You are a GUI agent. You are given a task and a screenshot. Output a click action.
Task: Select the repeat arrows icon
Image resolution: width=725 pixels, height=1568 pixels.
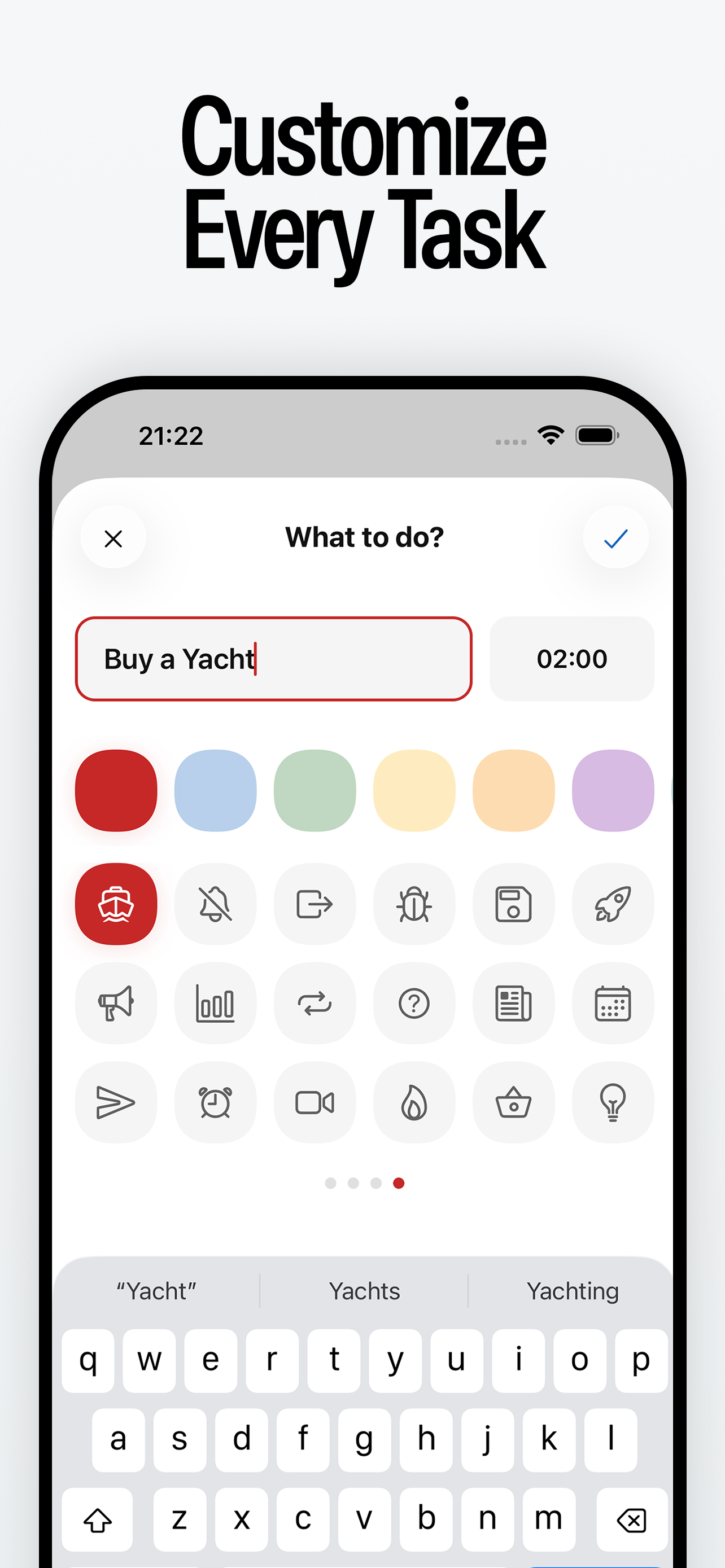click(x=315, y=1004)
